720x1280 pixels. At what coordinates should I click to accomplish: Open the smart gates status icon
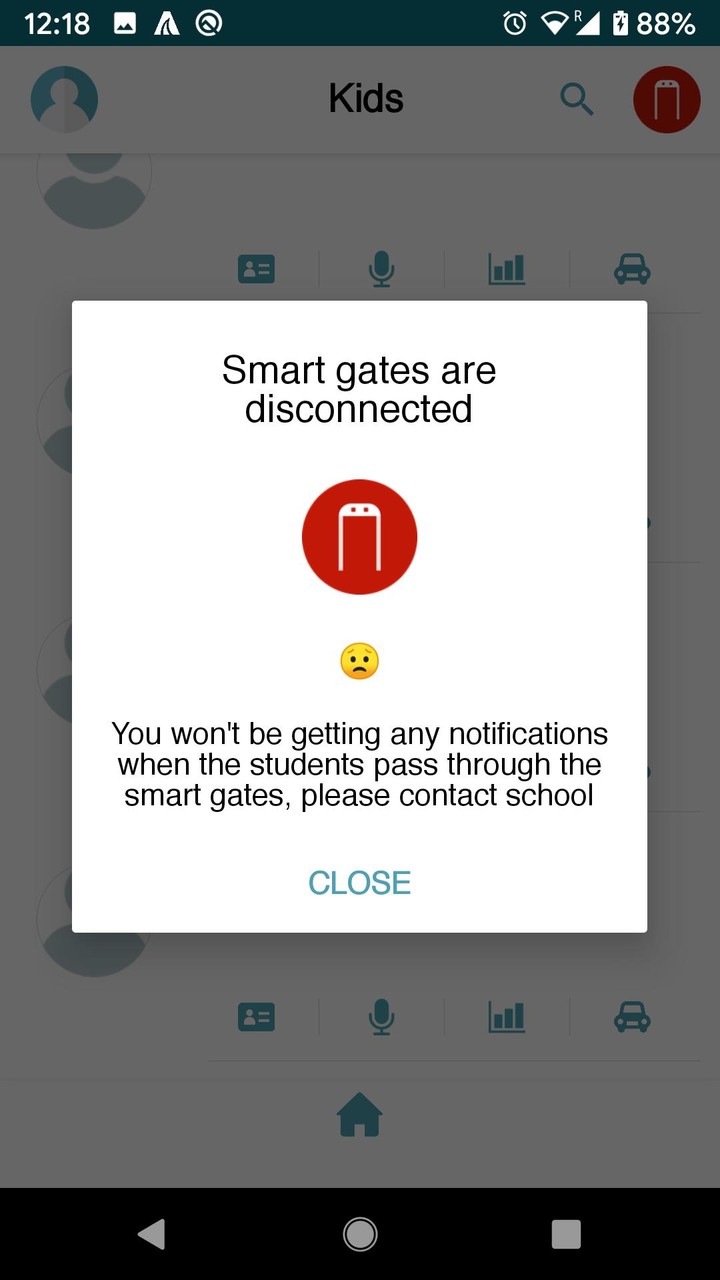(x=666, y=99)
